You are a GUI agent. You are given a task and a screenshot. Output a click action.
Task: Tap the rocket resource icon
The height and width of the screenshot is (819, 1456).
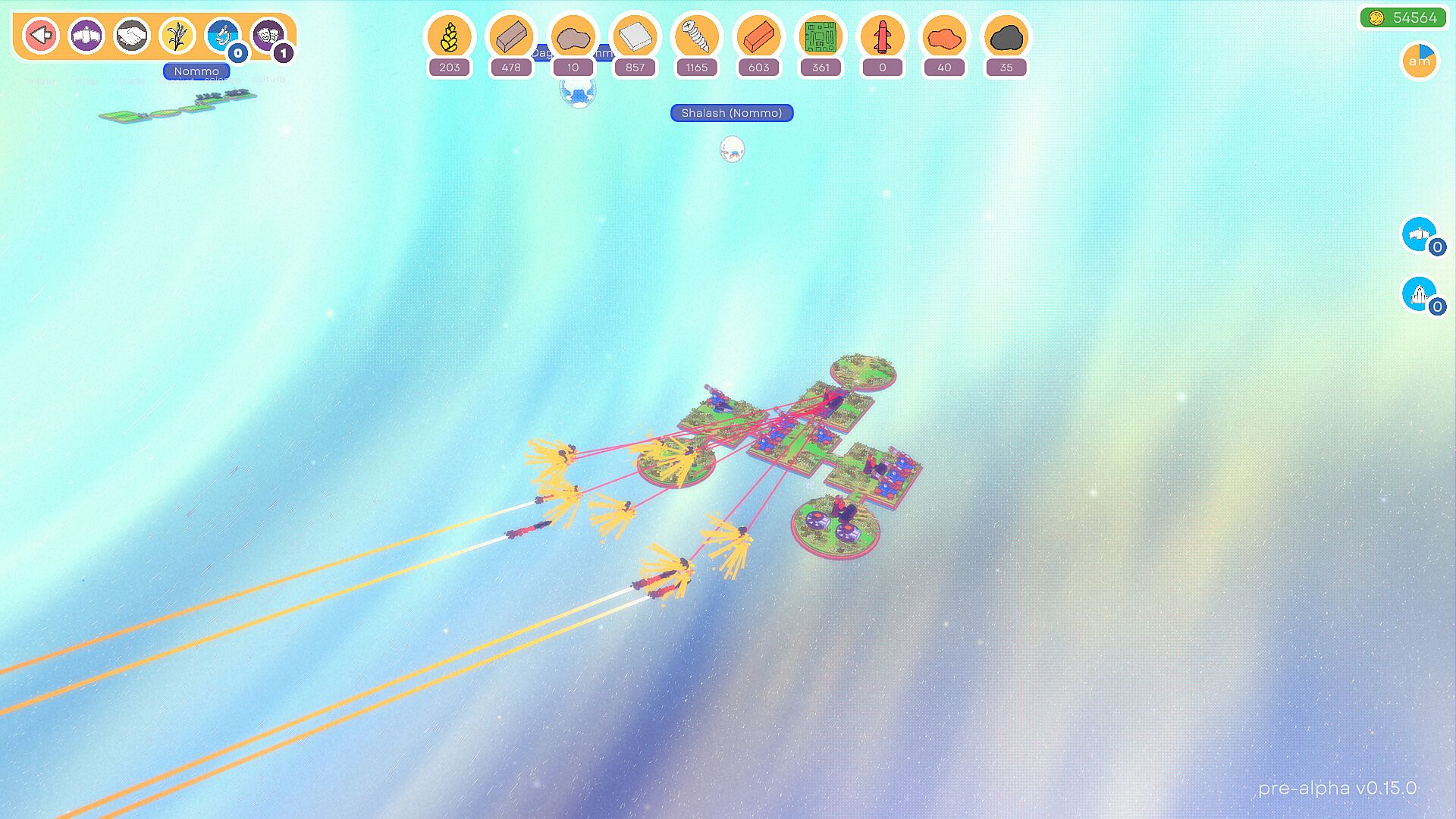[x=882, y=36]
